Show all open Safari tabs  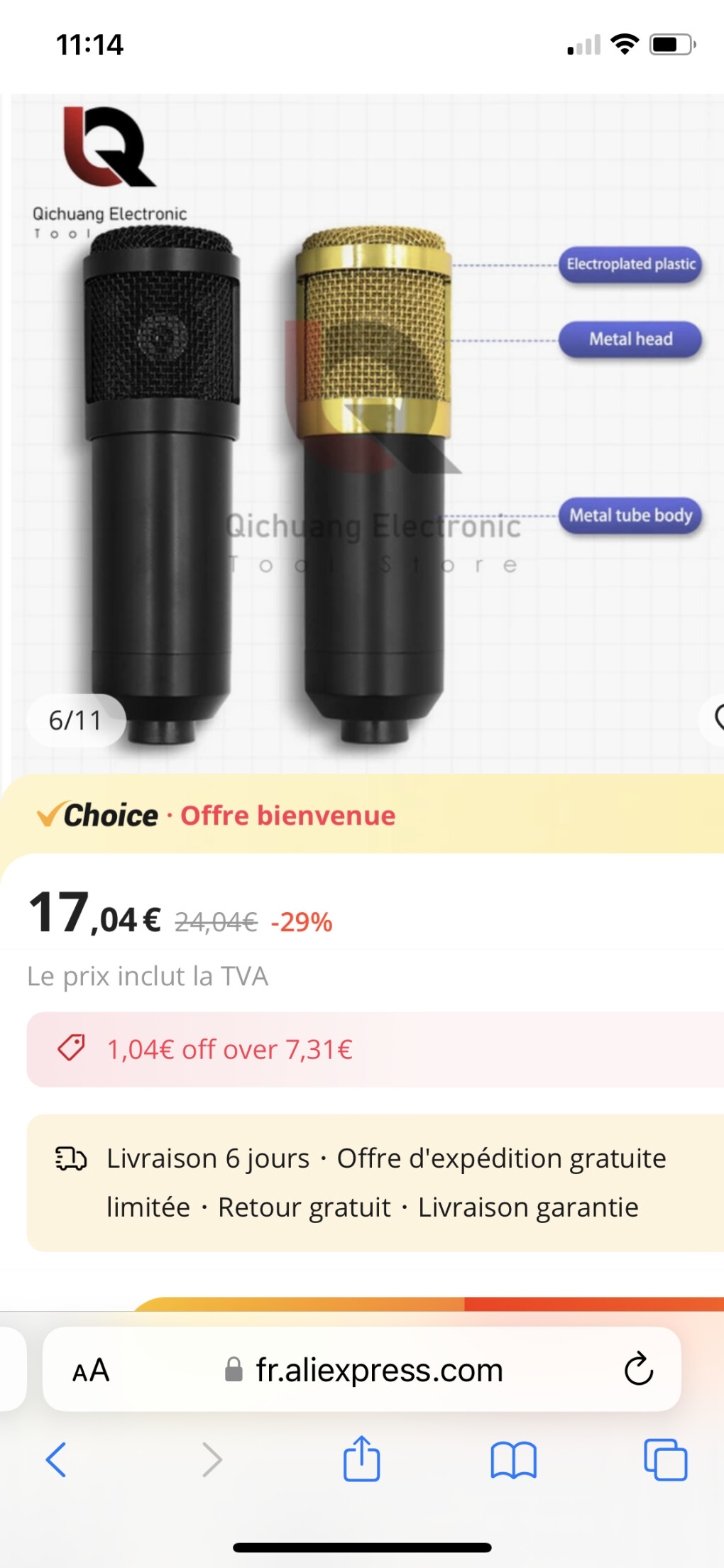click(665, 1459)
